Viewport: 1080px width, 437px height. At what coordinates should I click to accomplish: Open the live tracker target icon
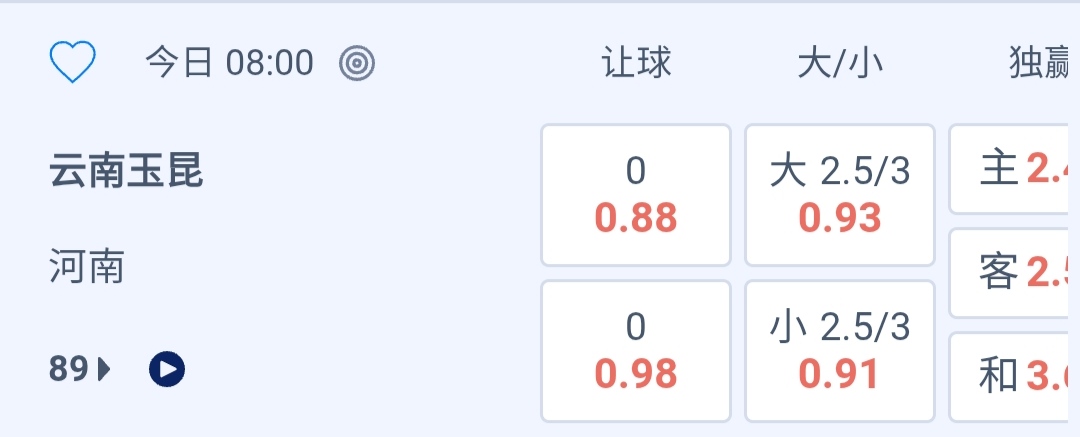click(357, 64)
